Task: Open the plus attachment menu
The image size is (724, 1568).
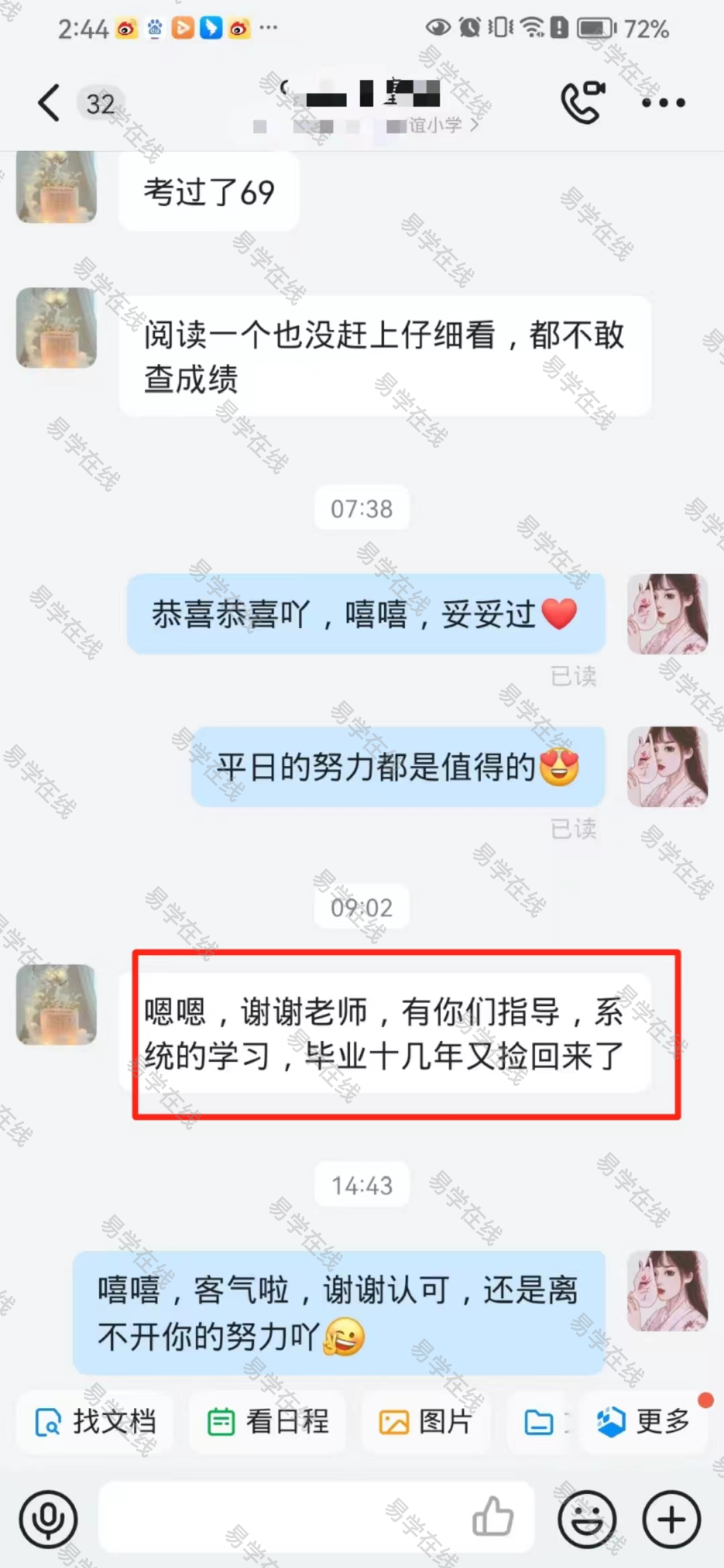Action: (672, 1520)
